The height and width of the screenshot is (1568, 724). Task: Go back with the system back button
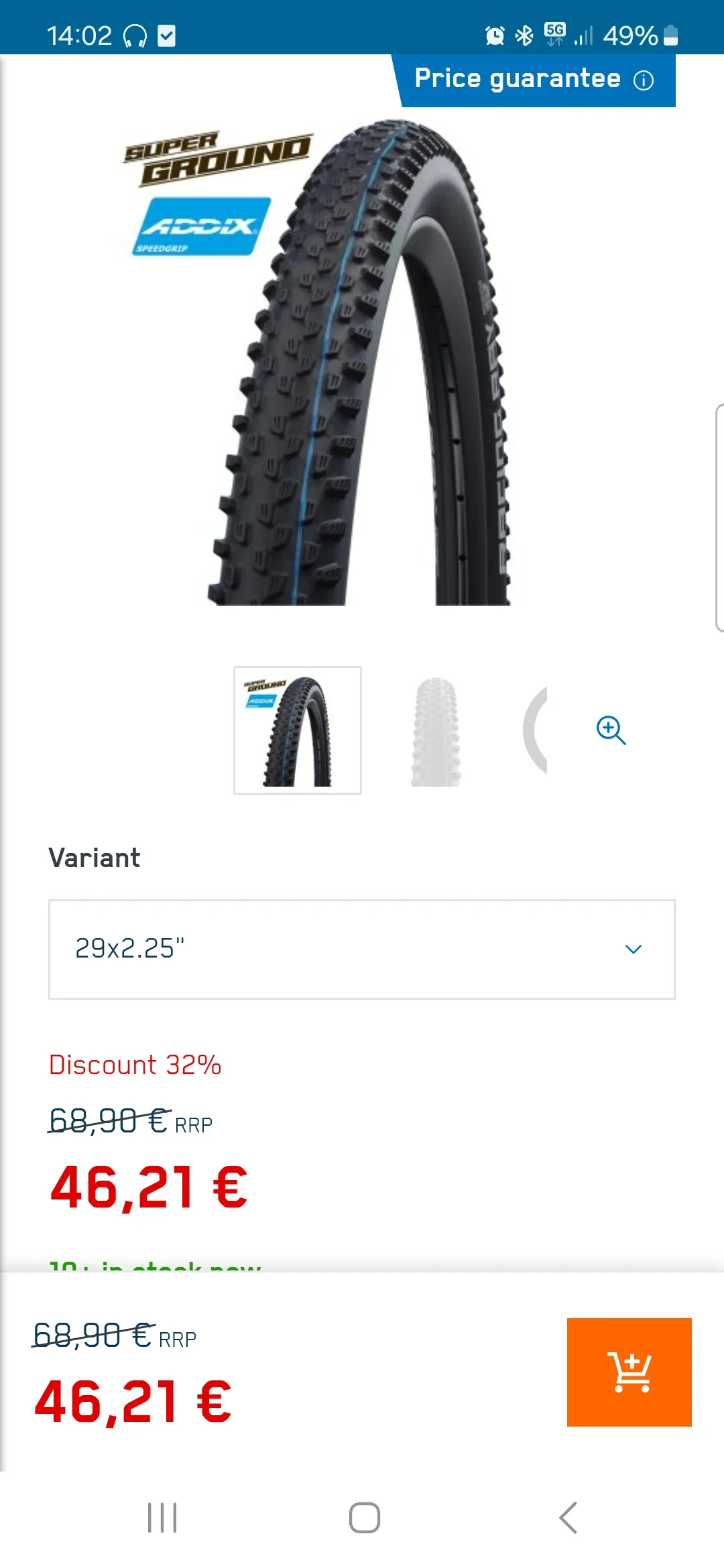tap(568, 1518)
